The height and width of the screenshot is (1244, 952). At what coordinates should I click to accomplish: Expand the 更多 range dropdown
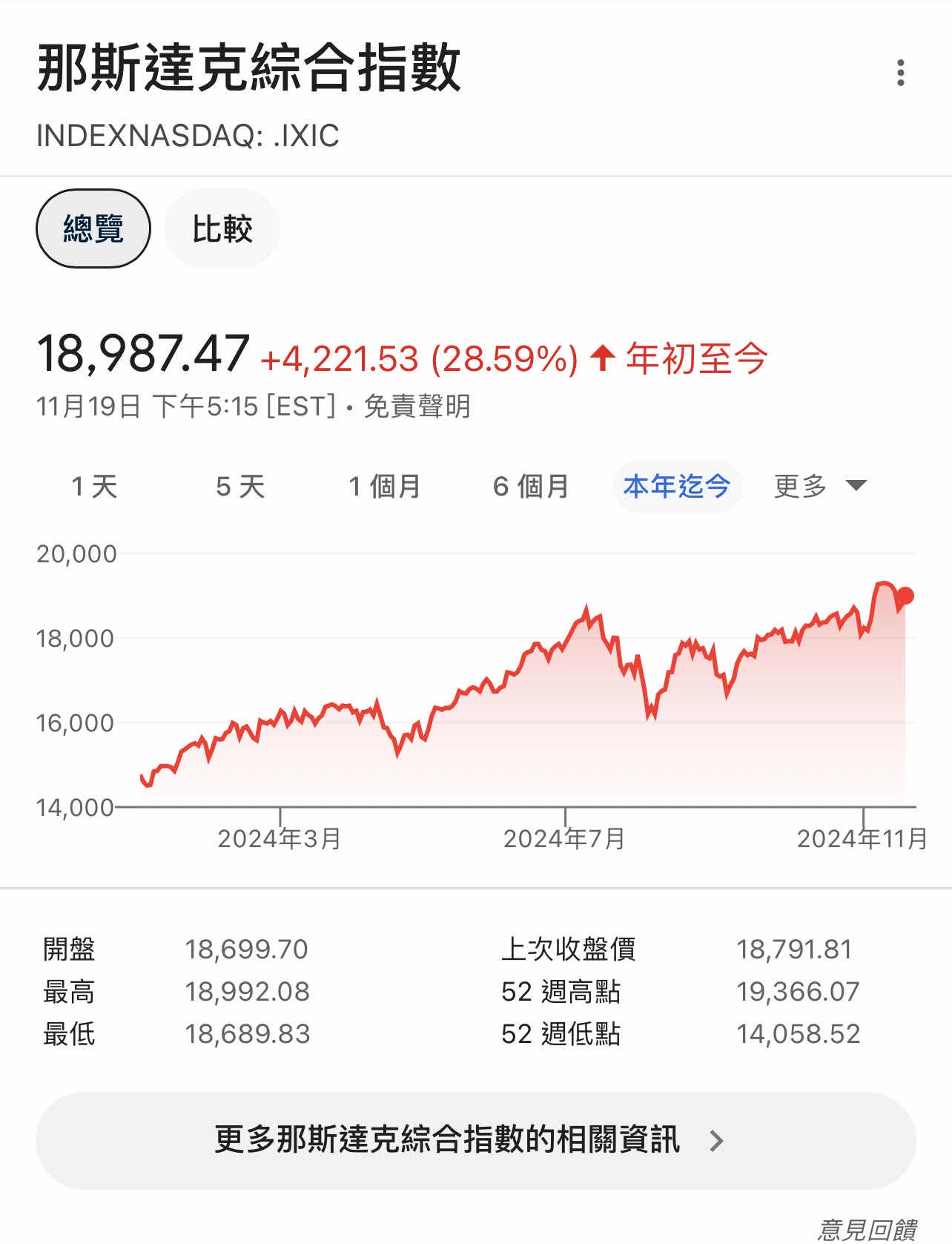click(819, 487)
